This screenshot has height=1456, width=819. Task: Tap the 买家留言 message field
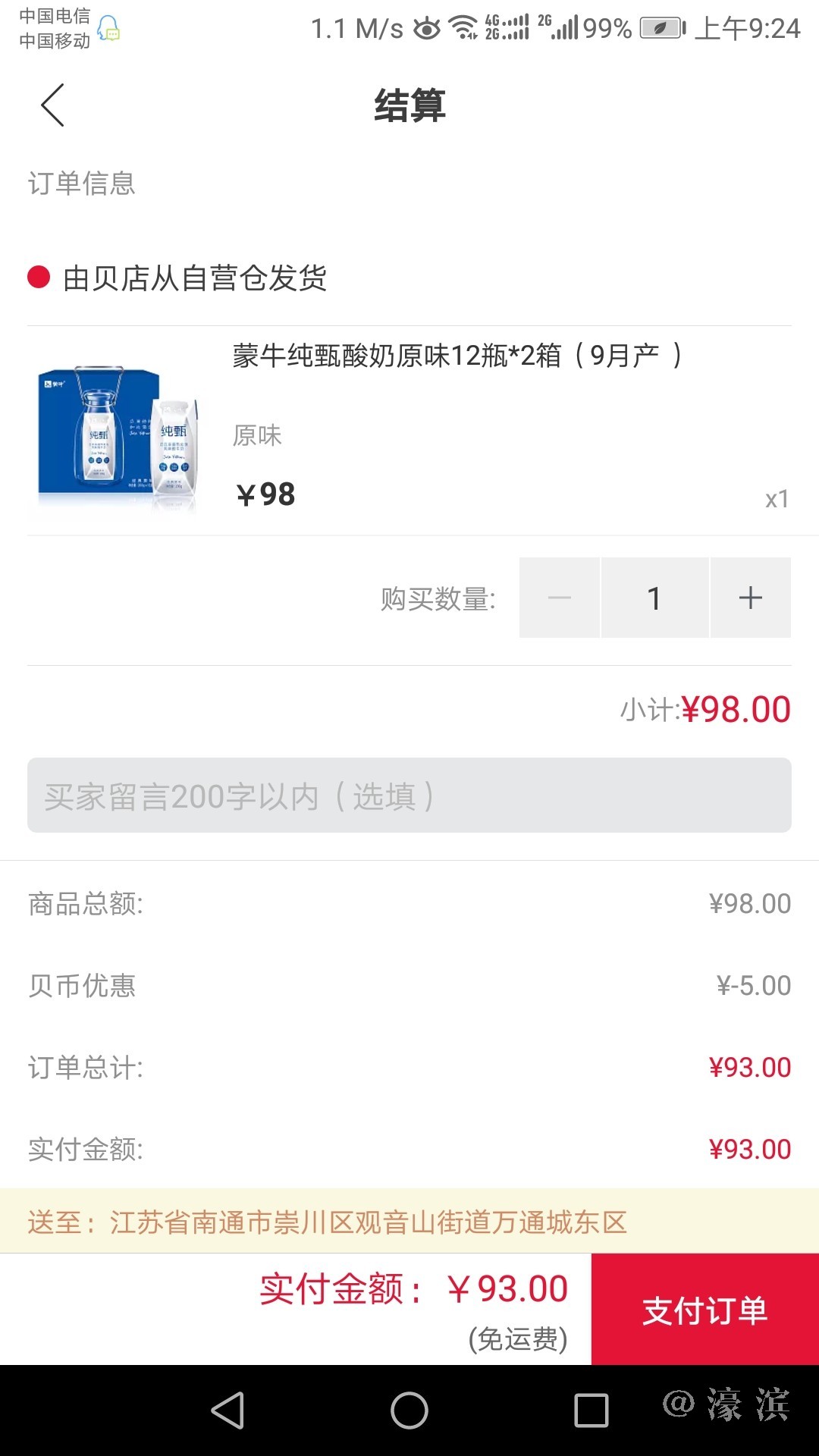(x=409, y=795)
